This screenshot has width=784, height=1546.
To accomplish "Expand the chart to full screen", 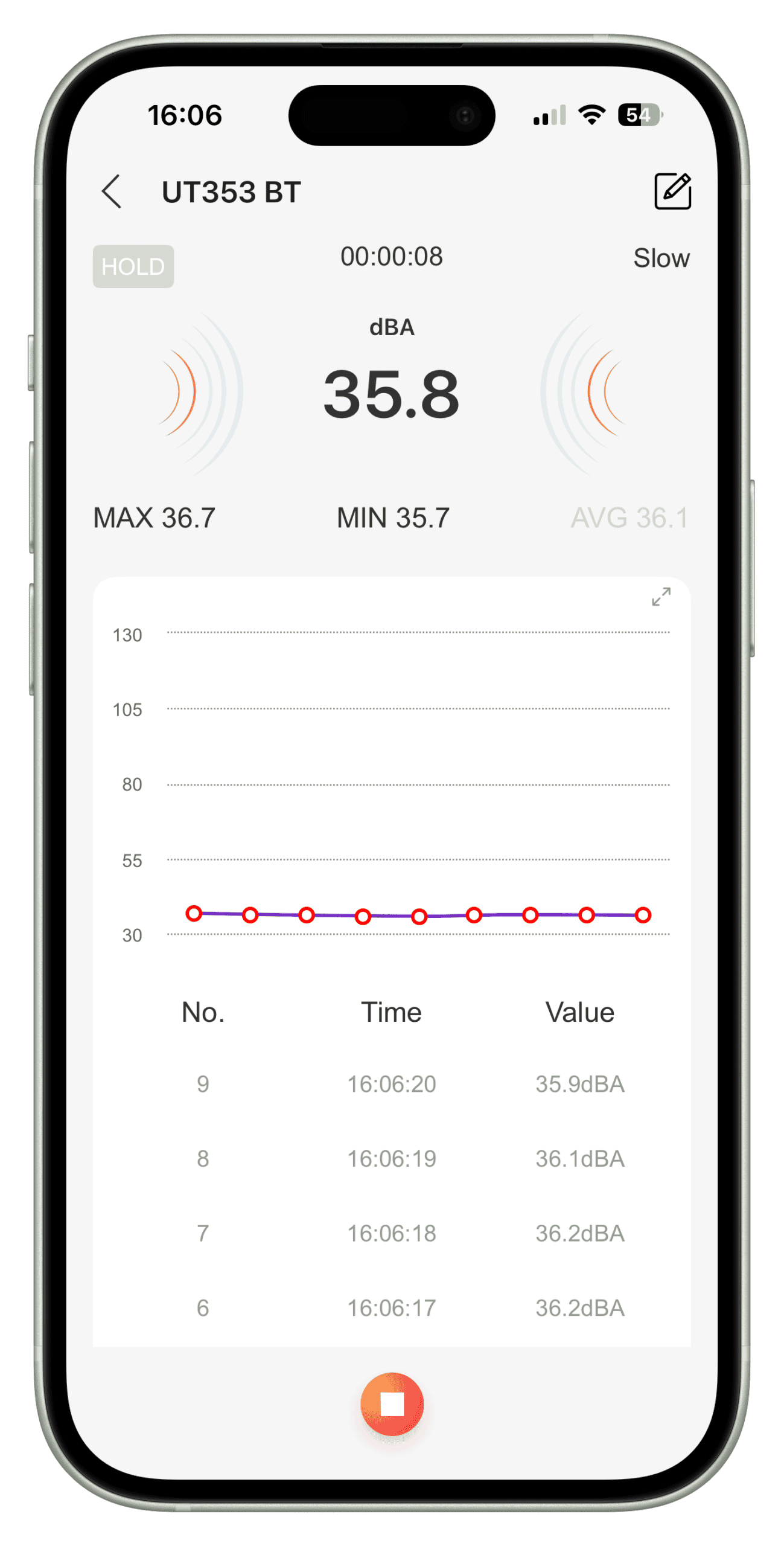I will (x=661, y=597).
